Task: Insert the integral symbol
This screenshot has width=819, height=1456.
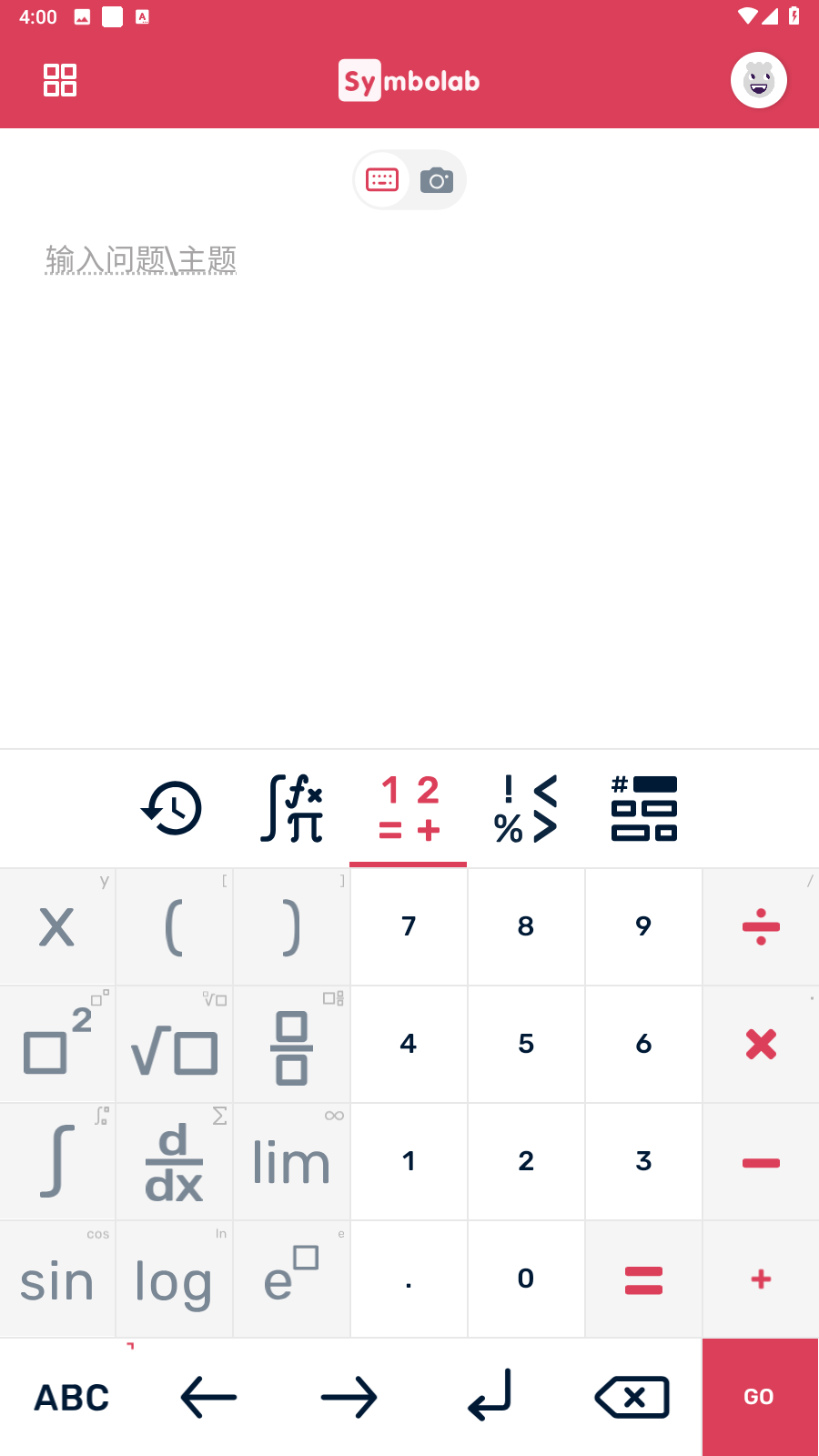Action: coord(57,1162)
